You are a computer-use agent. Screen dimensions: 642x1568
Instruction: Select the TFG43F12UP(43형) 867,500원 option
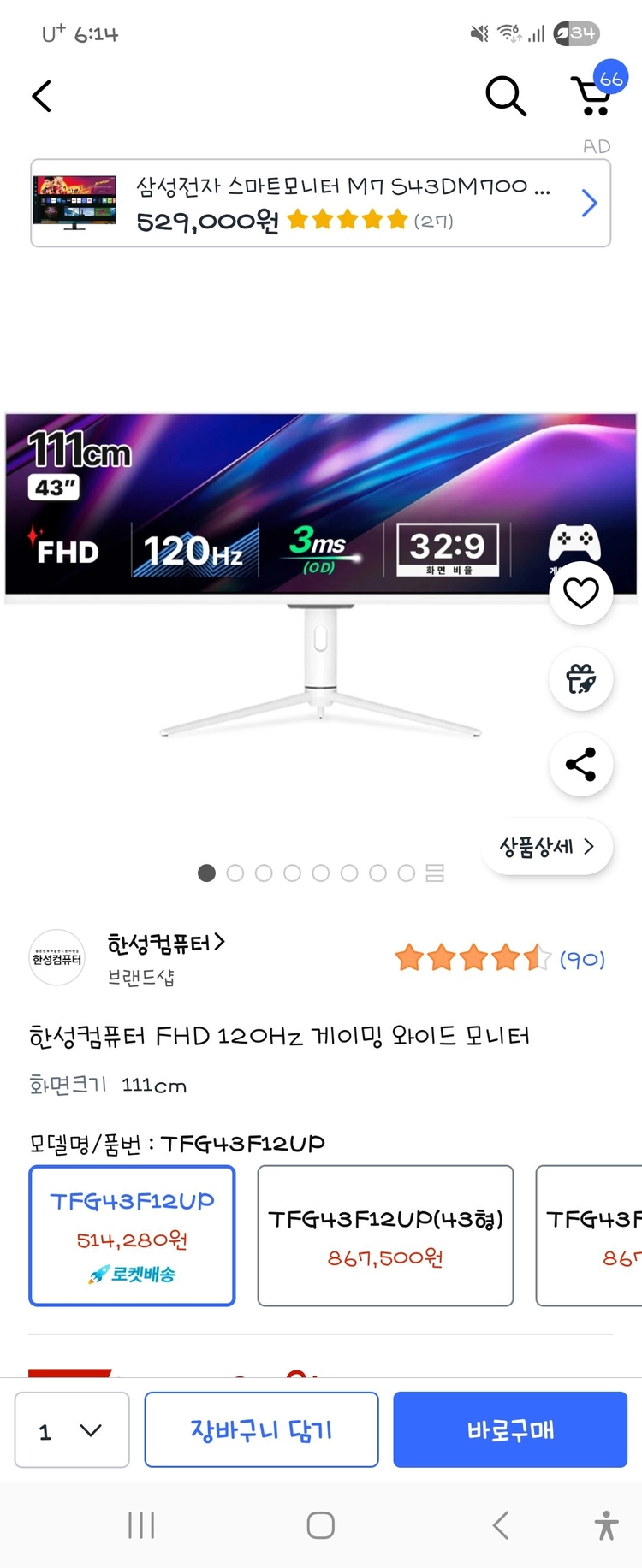pos(385,1235)
